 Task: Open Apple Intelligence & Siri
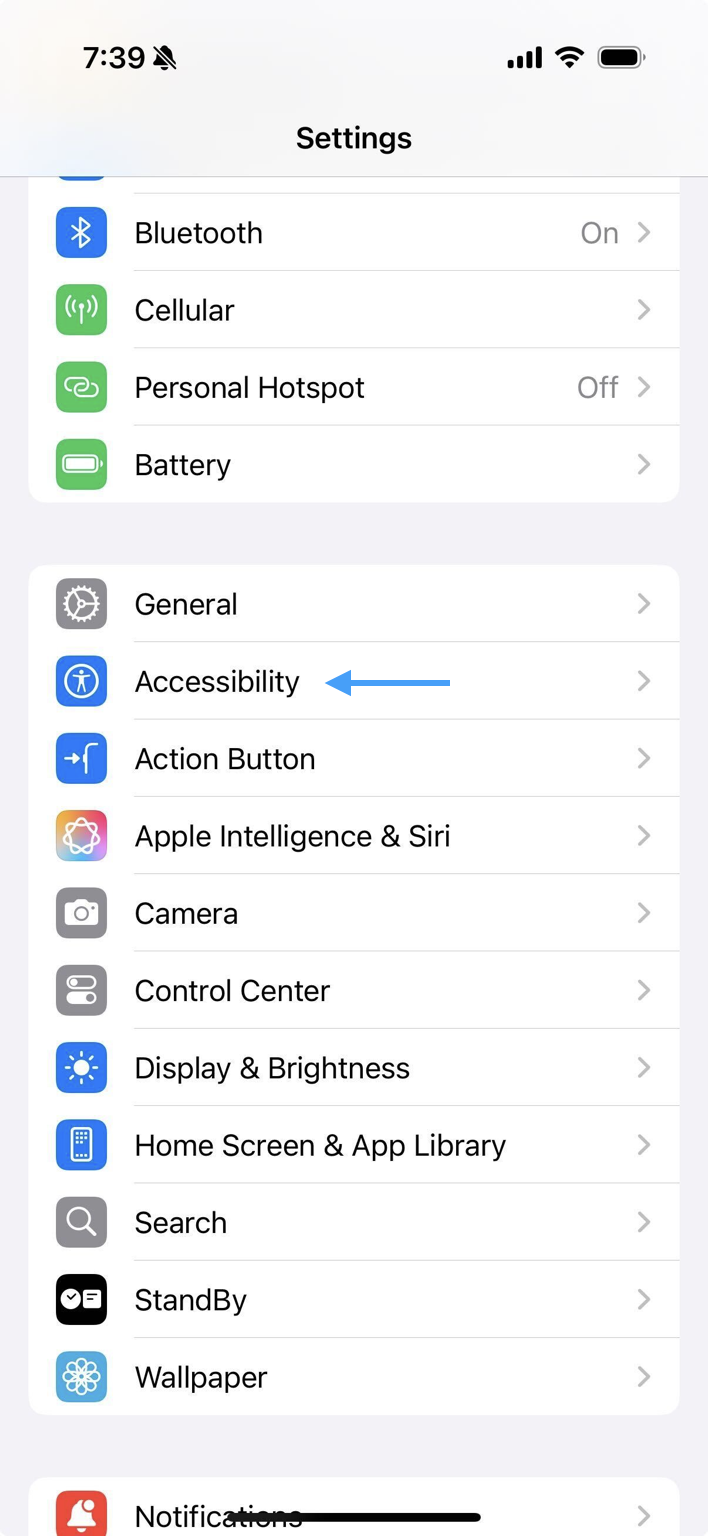354,836
